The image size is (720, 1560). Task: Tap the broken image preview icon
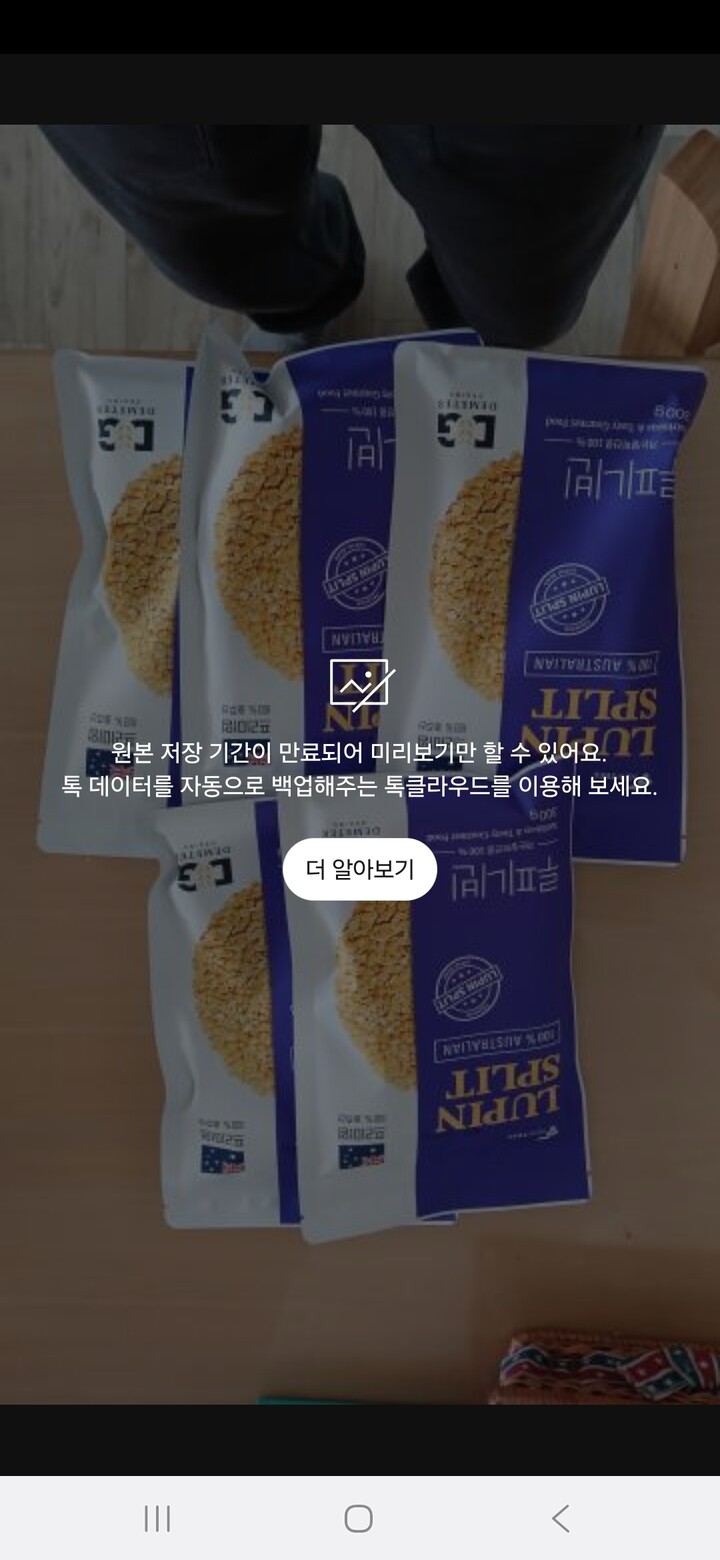pyautogui.click(x=360, y=681)
